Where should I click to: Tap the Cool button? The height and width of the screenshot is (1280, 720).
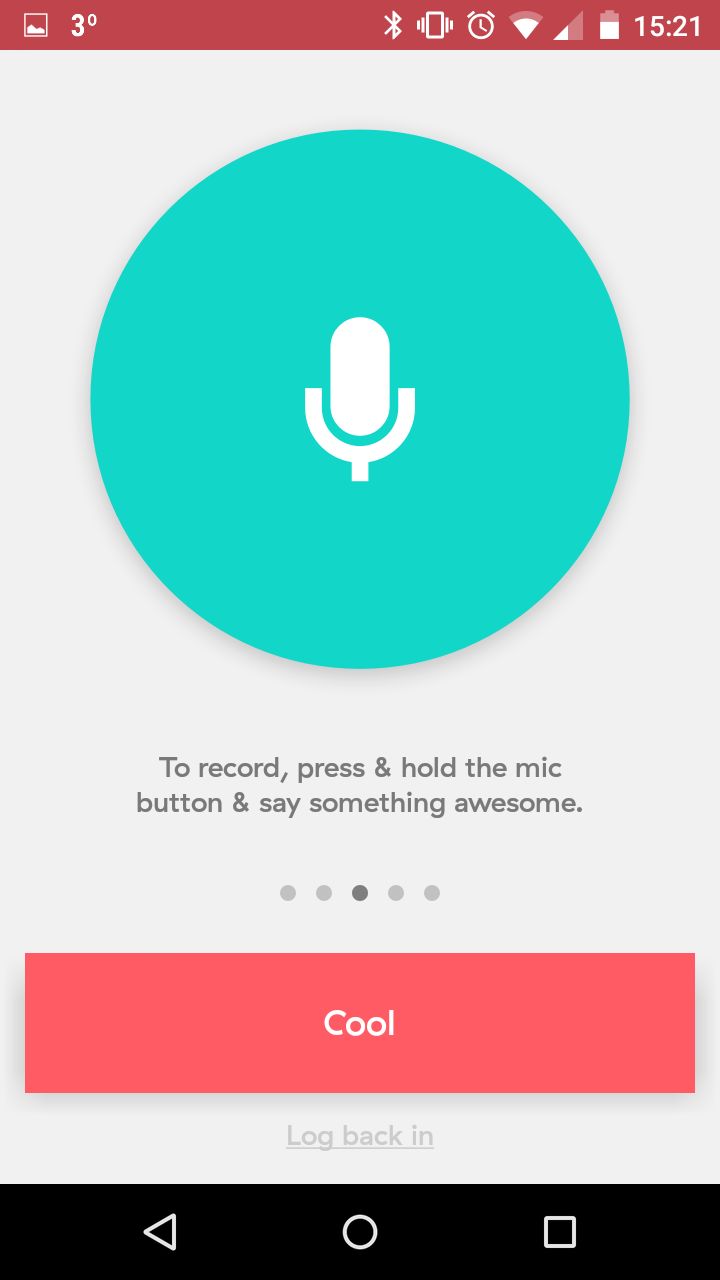(x=360, y=1022)
